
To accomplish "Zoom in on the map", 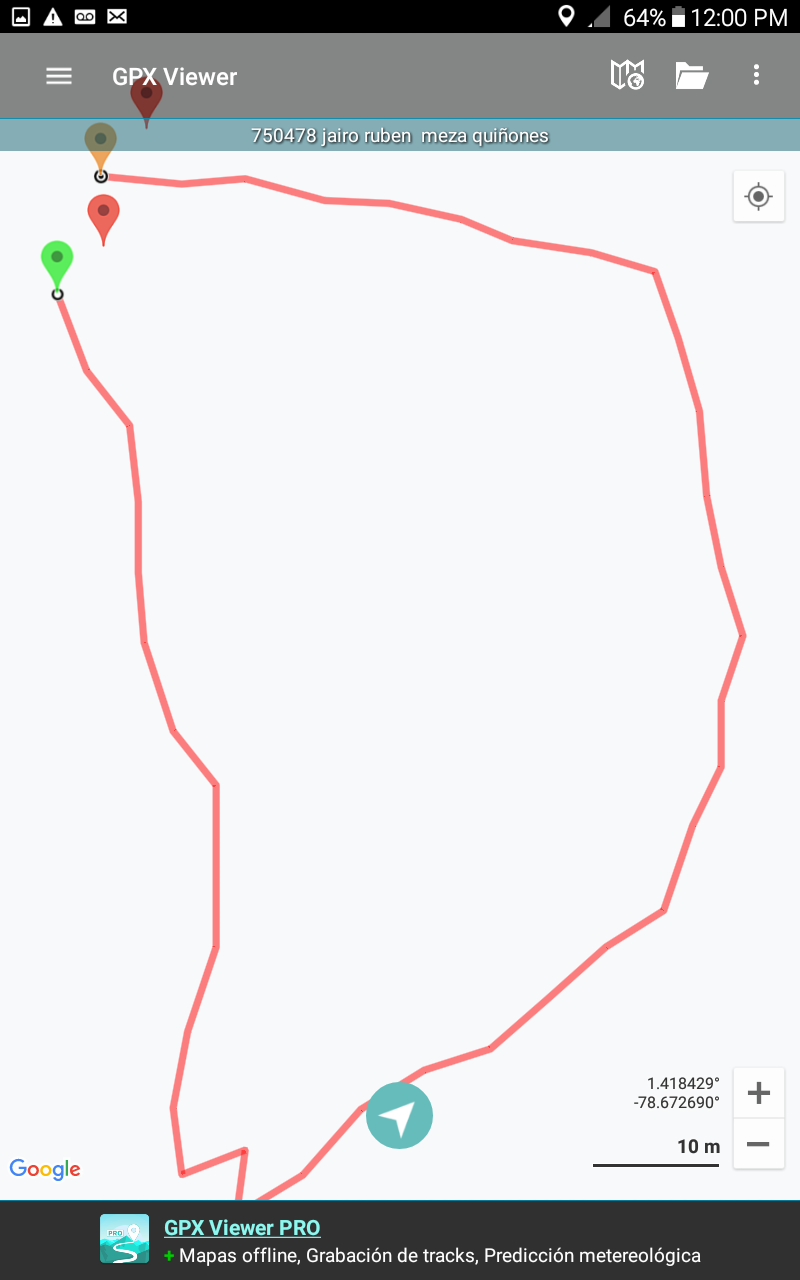I will tap(758, 1093).
